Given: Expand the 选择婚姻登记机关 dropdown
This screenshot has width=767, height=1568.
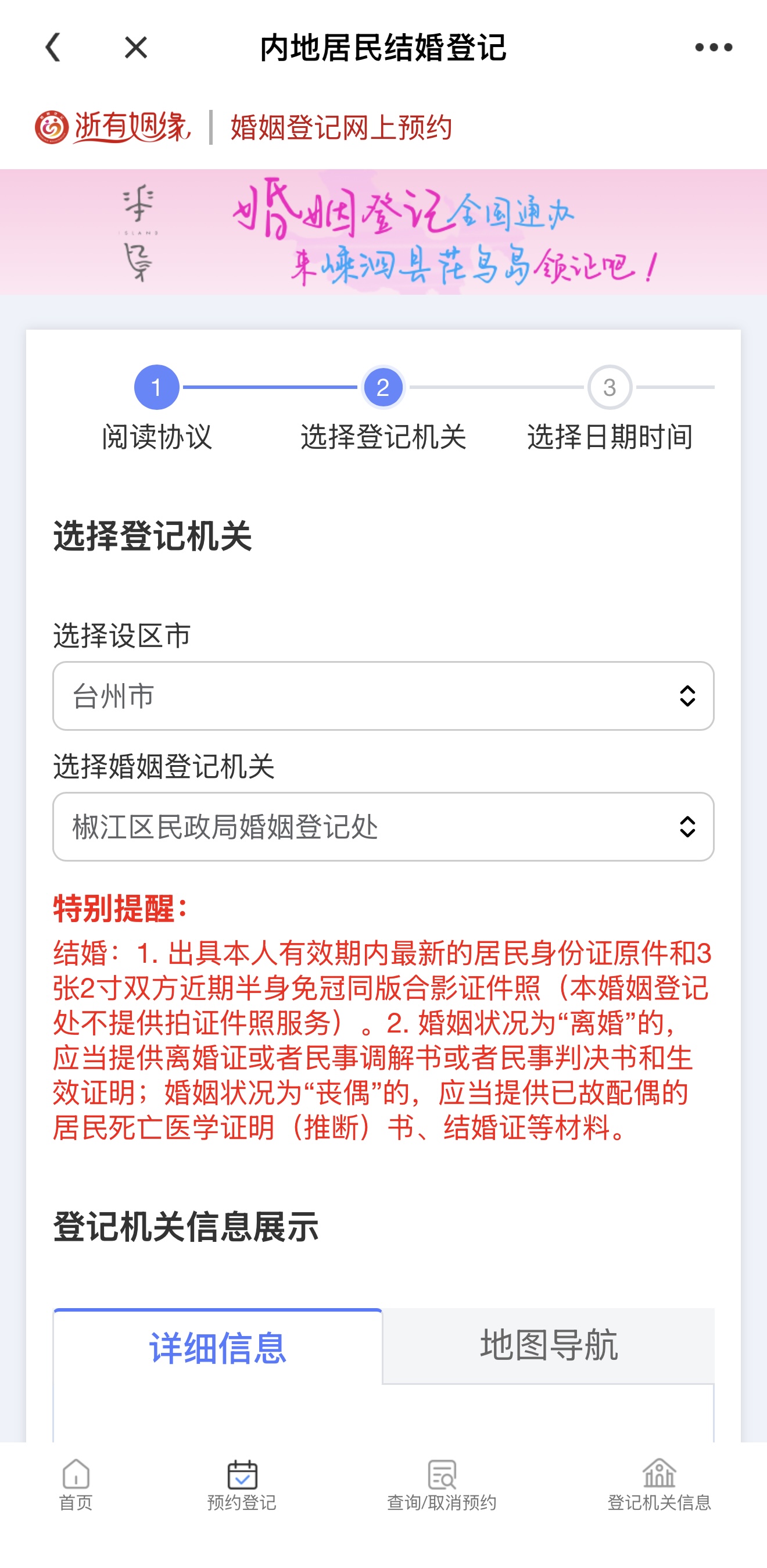Looking at the screenshot, I should [383, 827].
